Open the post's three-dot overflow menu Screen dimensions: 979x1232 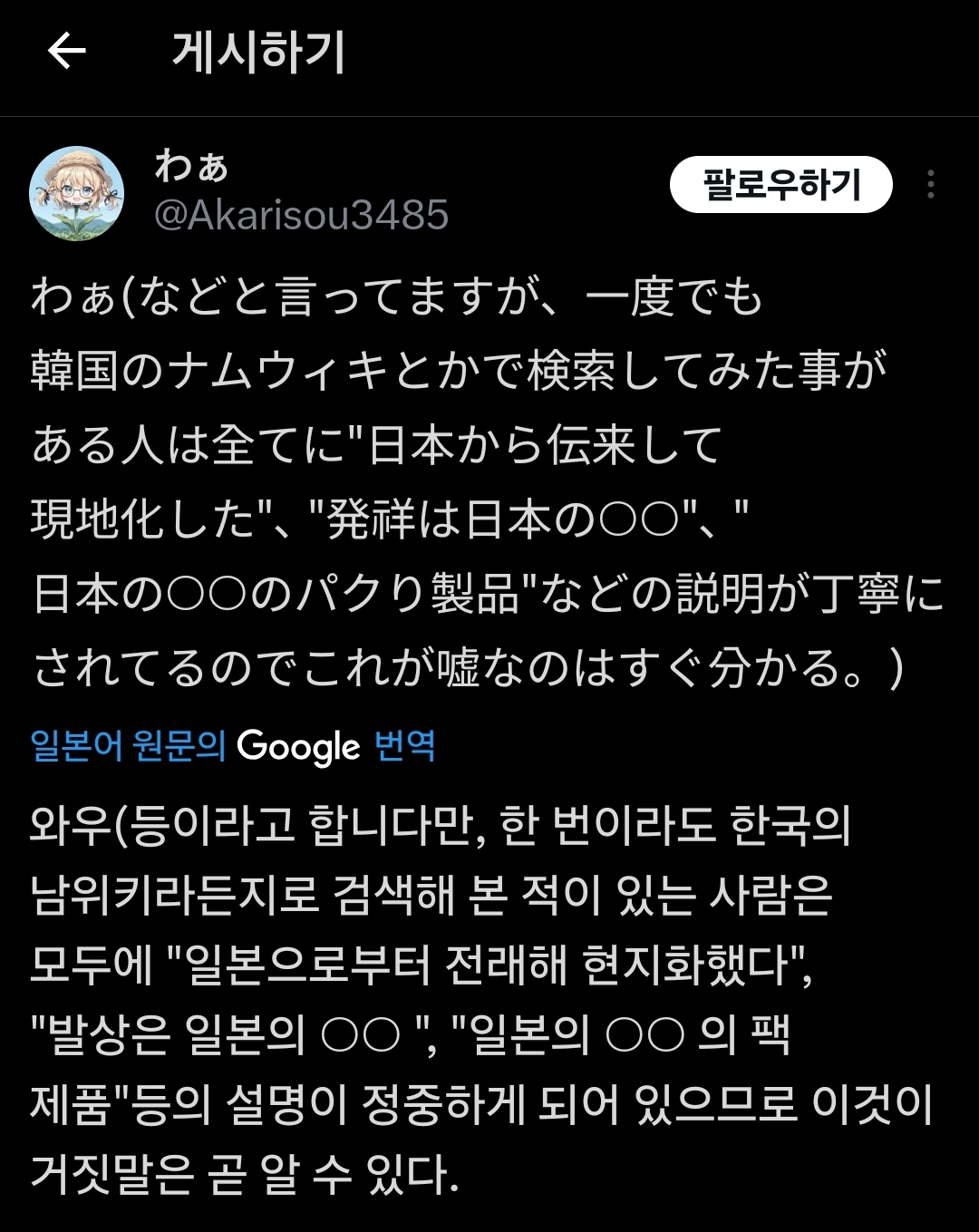930,185
